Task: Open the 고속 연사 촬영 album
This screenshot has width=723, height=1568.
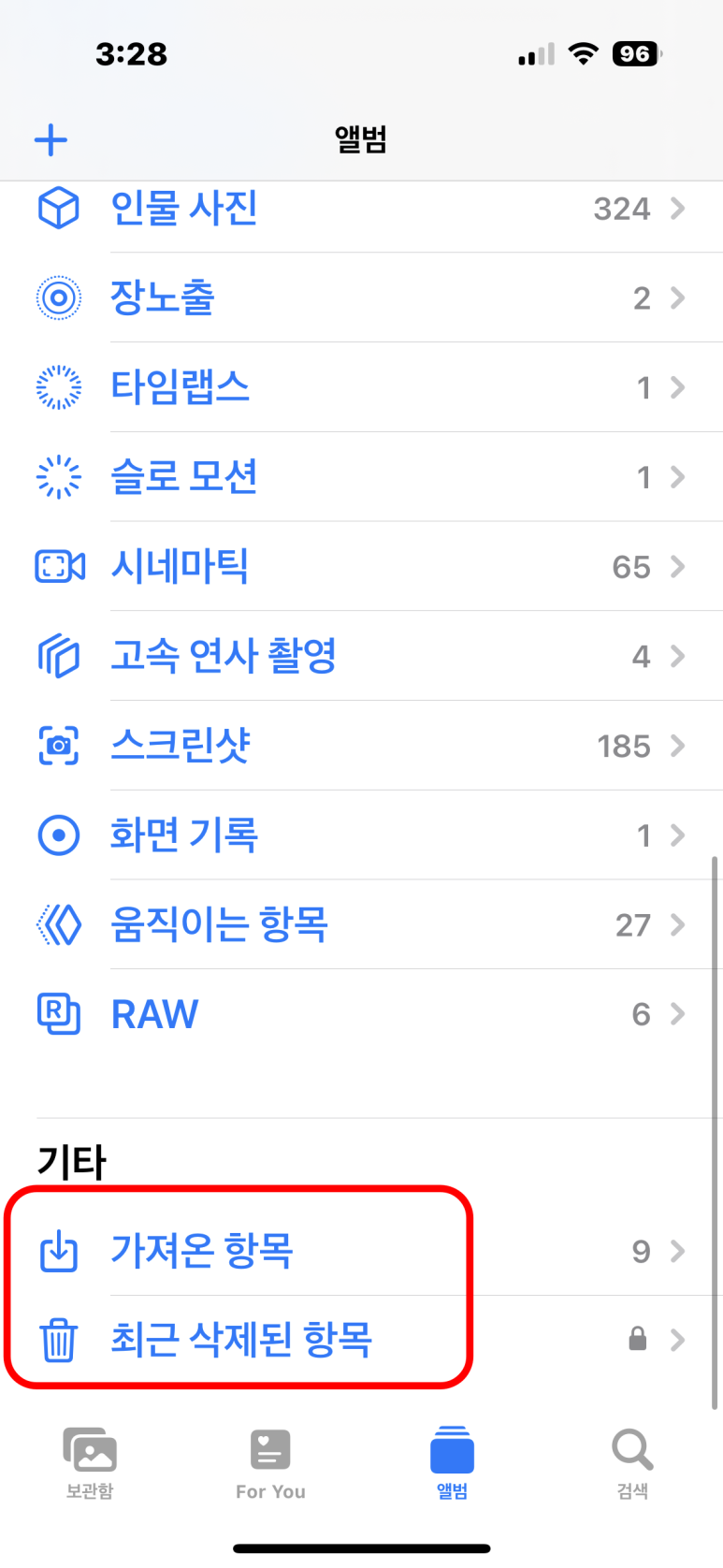Action: tap(361, 656)
